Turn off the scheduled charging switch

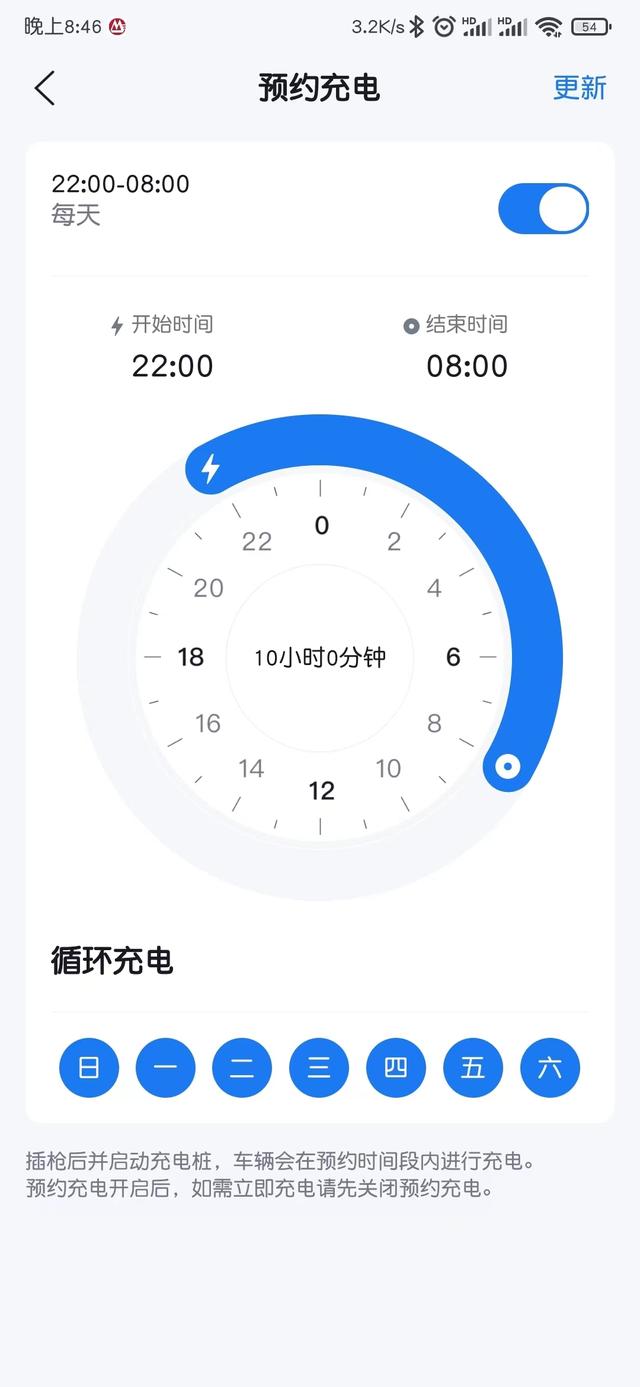click(543, 209)
